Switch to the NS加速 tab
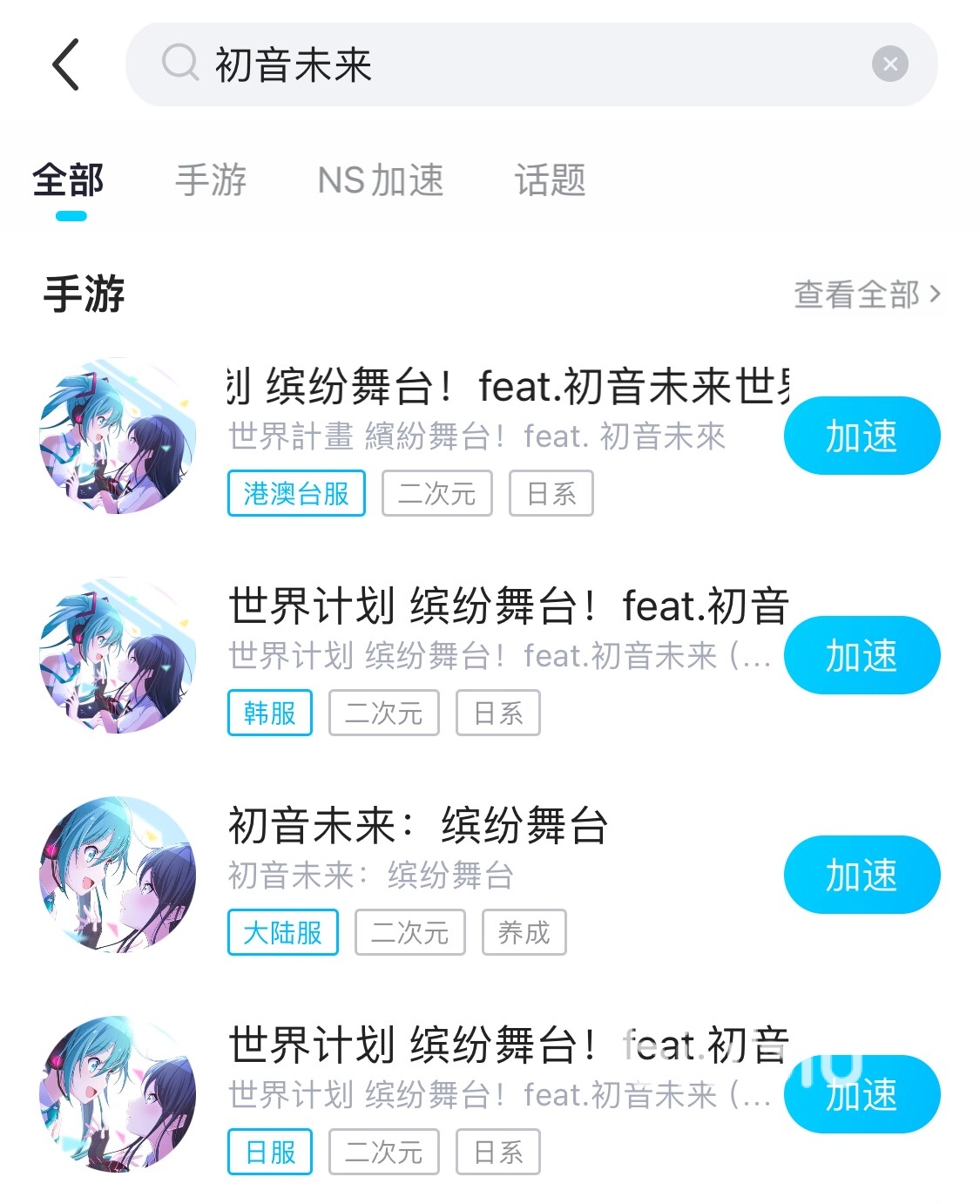 point(381,180)
